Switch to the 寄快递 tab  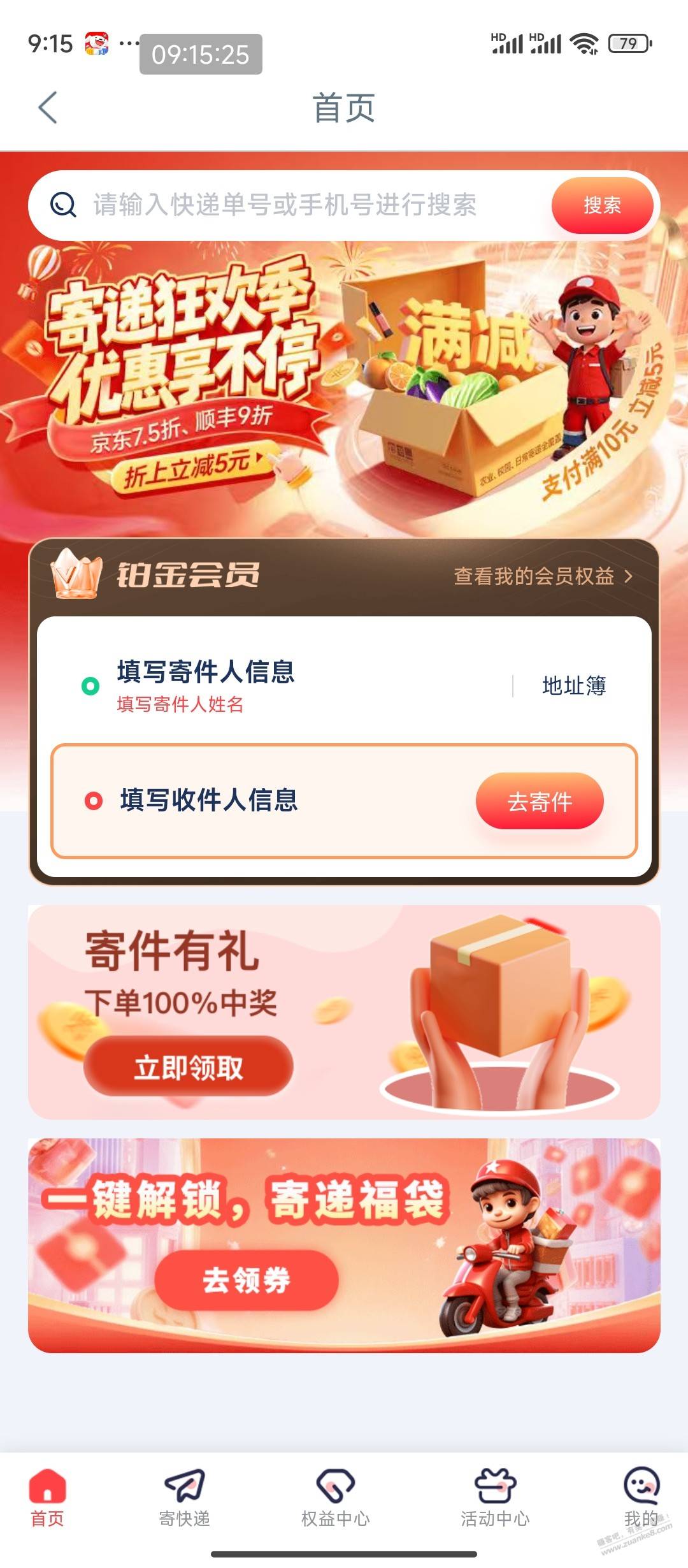coord(184,1497)
